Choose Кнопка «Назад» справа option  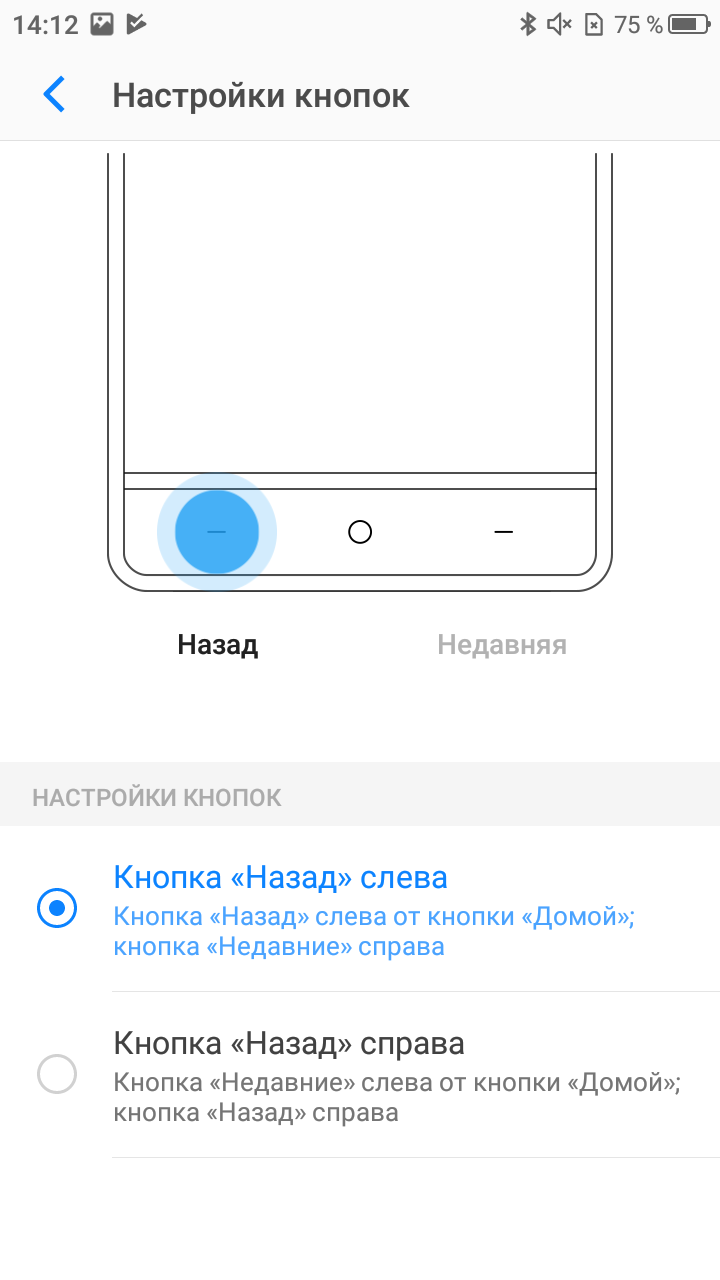point(360,1076)
